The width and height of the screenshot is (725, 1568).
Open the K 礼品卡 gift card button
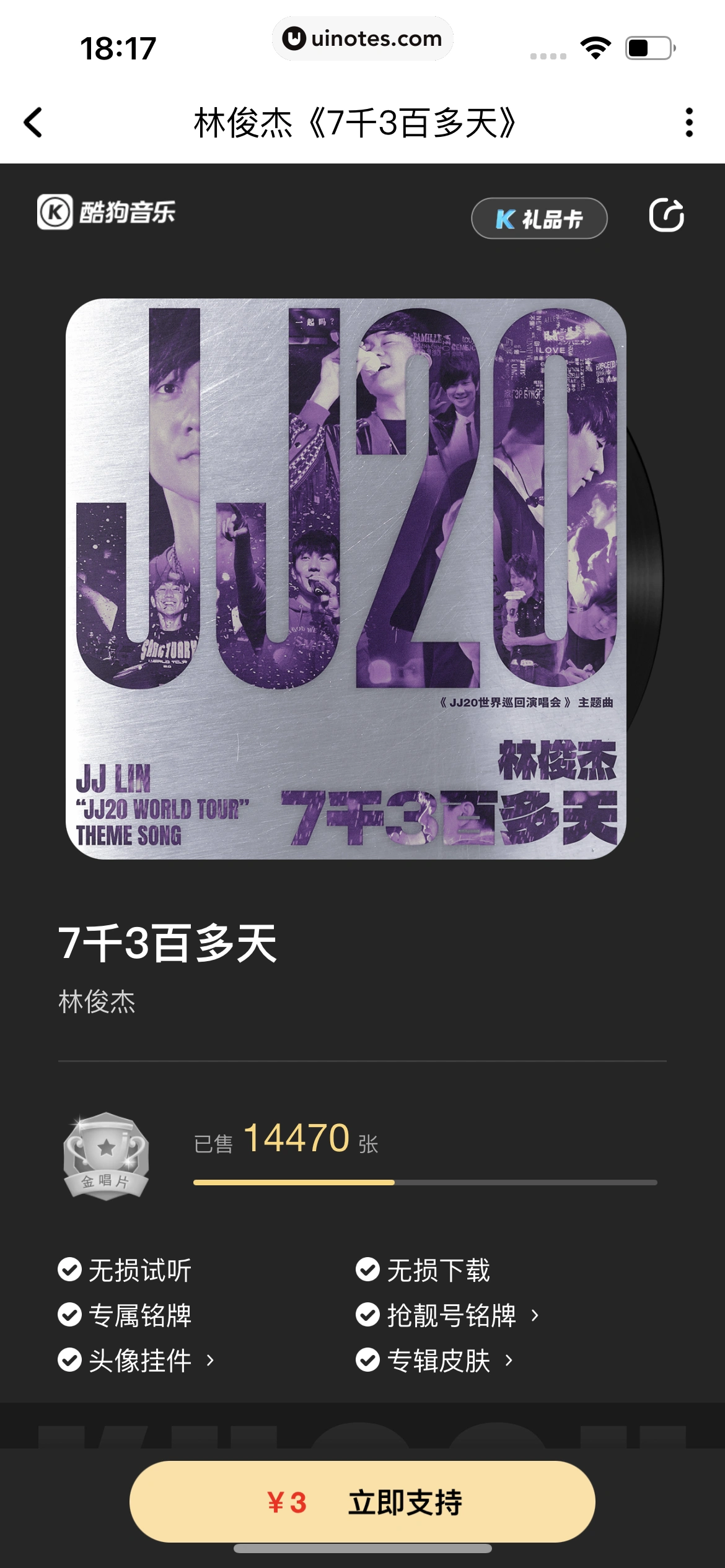point(539,218)
